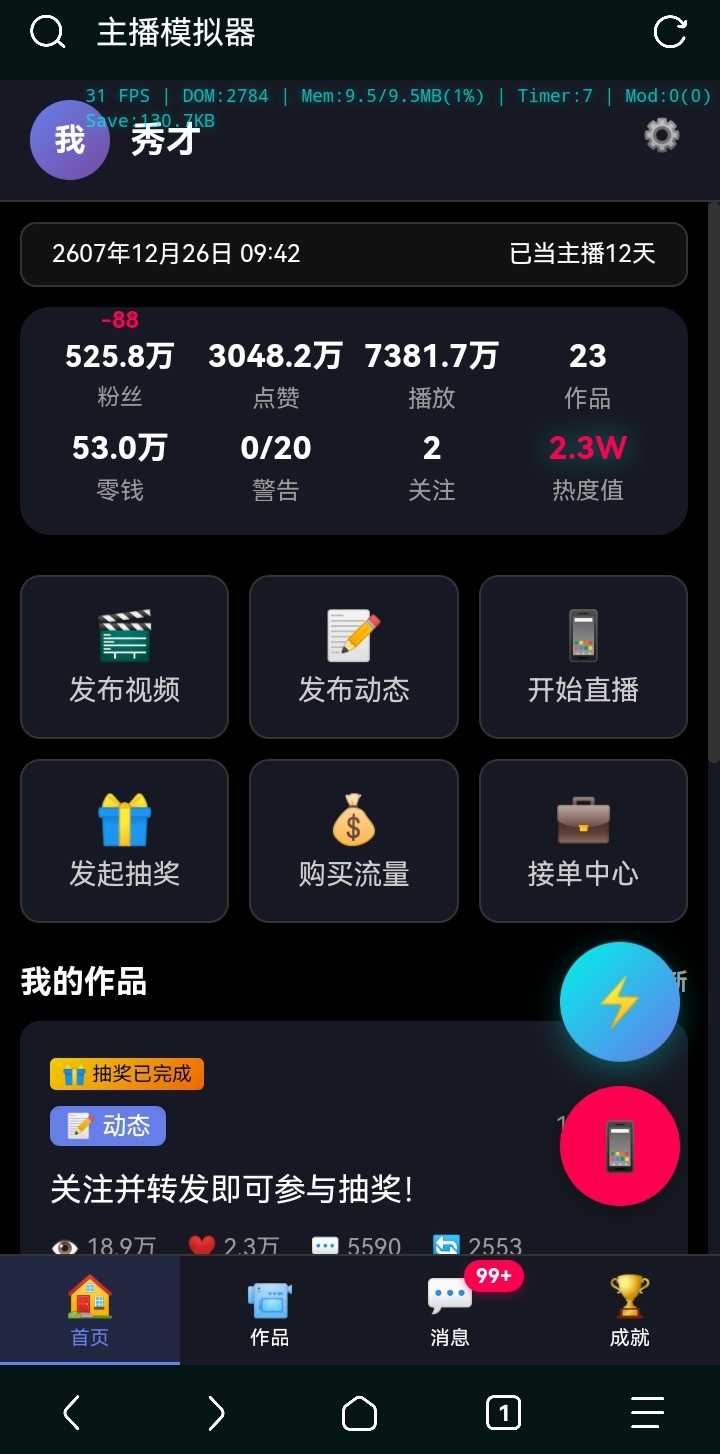Image resolution: width=720 pixels, height=1454 pixels.
Task: Open the settings gear icon
Action: (661, 135)
